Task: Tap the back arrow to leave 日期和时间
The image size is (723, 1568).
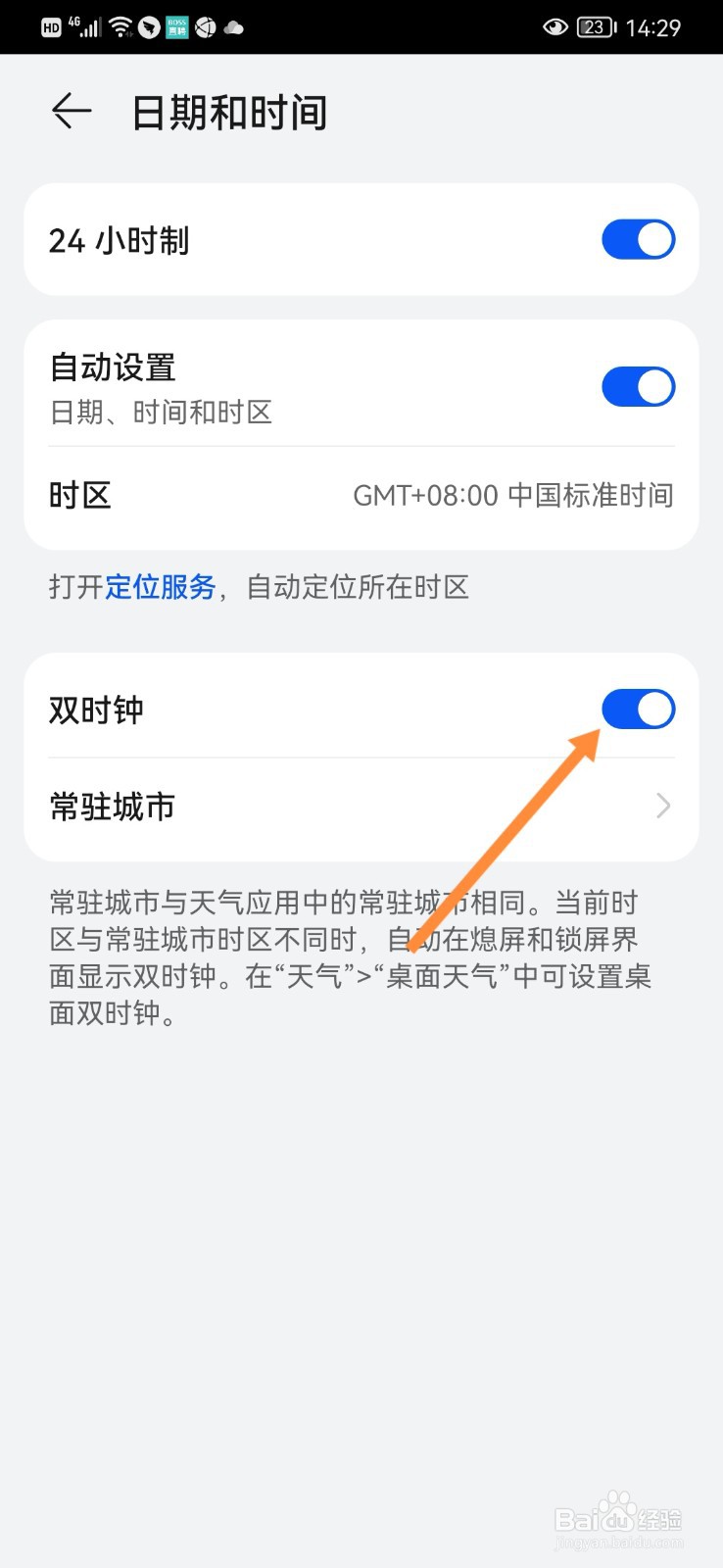Action: (70, 111)
